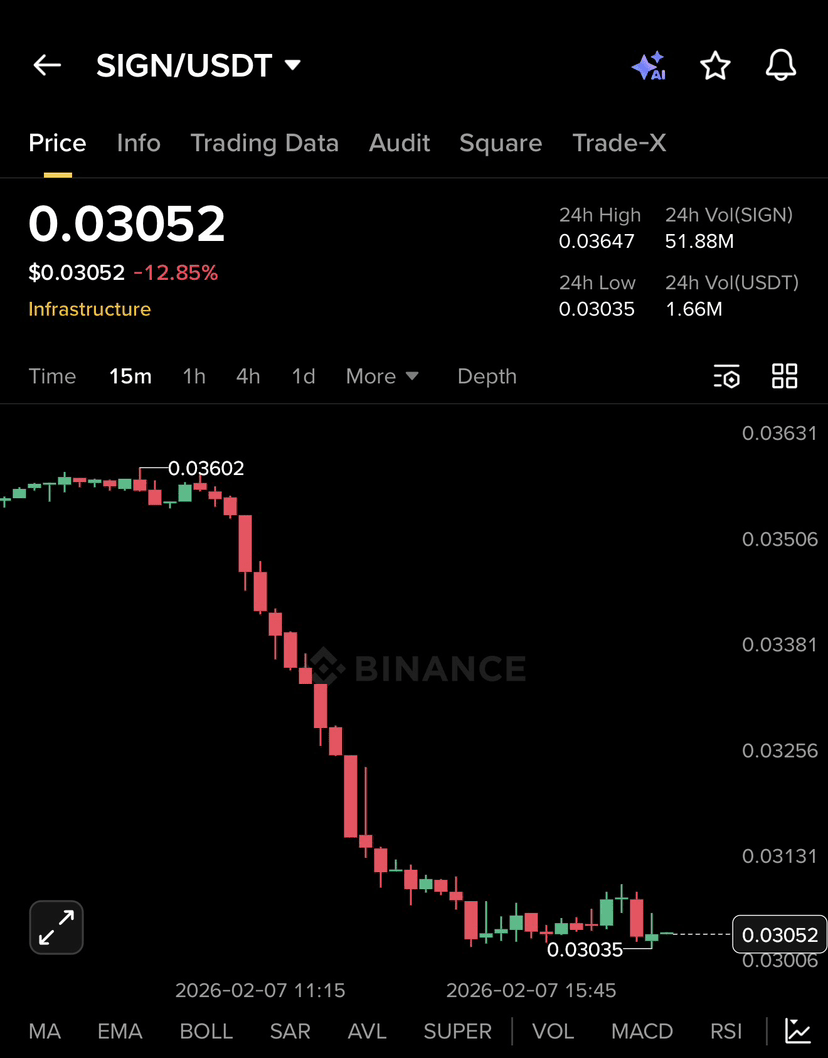This screenshot has height=1058, width=828.
Task: Open chart settings icon
Action: click(726, 376)
